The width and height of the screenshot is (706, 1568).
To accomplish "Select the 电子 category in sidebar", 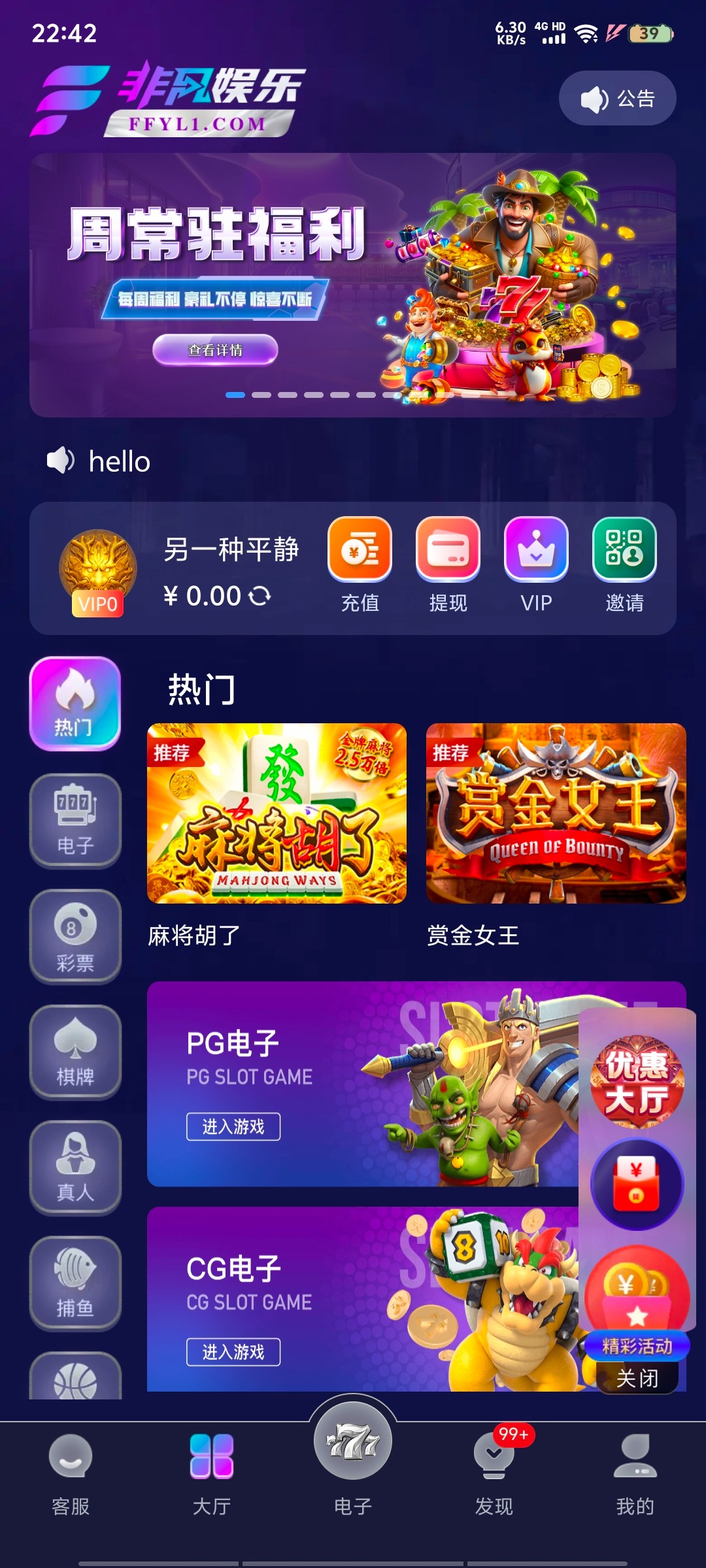I will pyautogui.click(x=75, y=821).
